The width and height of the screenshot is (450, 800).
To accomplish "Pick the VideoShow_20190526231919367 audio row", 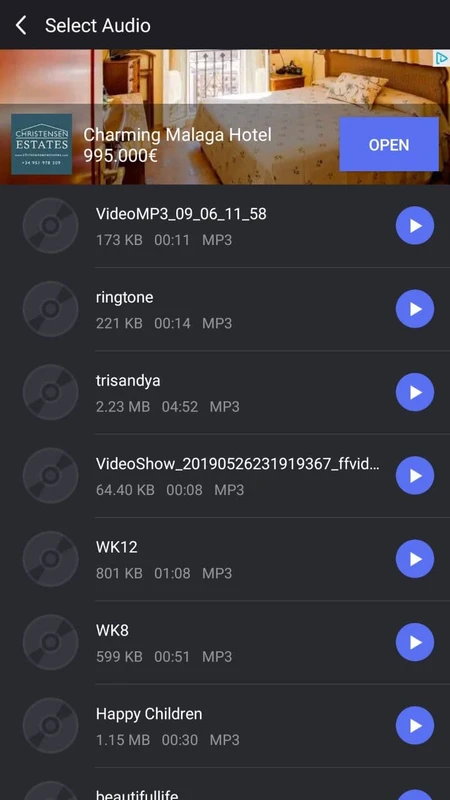I will tap(225, 476).
